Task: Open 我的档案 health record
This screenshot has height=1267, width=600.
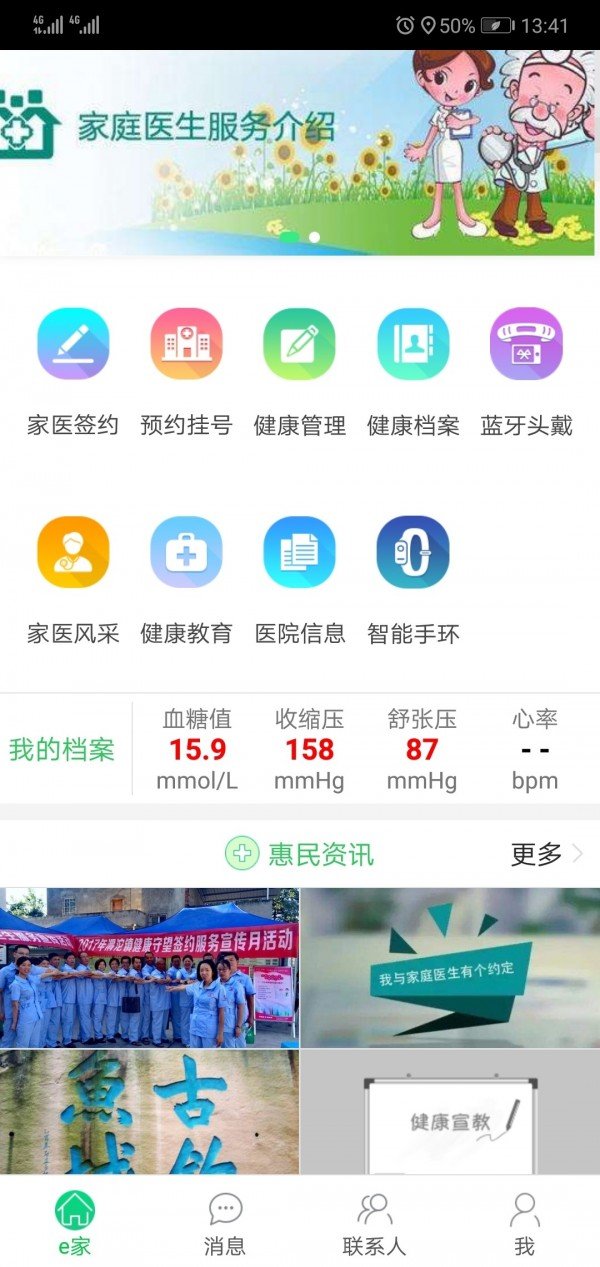Action: point(62,750)
